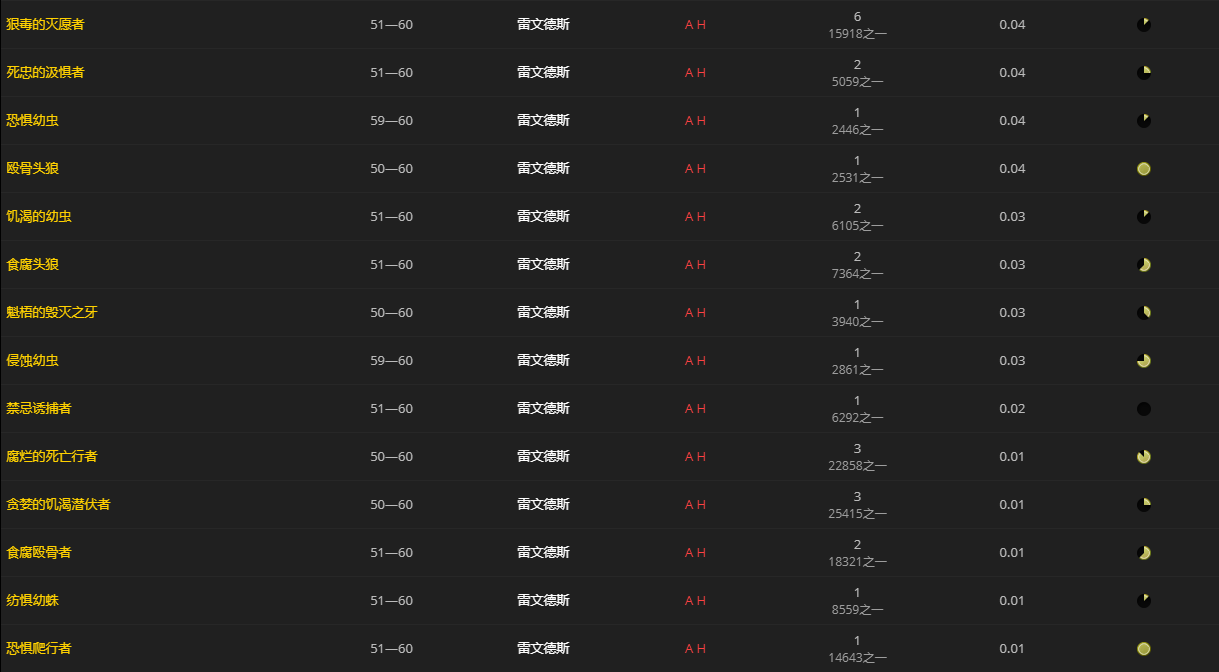Open the 狠毒的灭愿者 NPC page
Screen dimensions: 1219x672
[x=45, y=24]
